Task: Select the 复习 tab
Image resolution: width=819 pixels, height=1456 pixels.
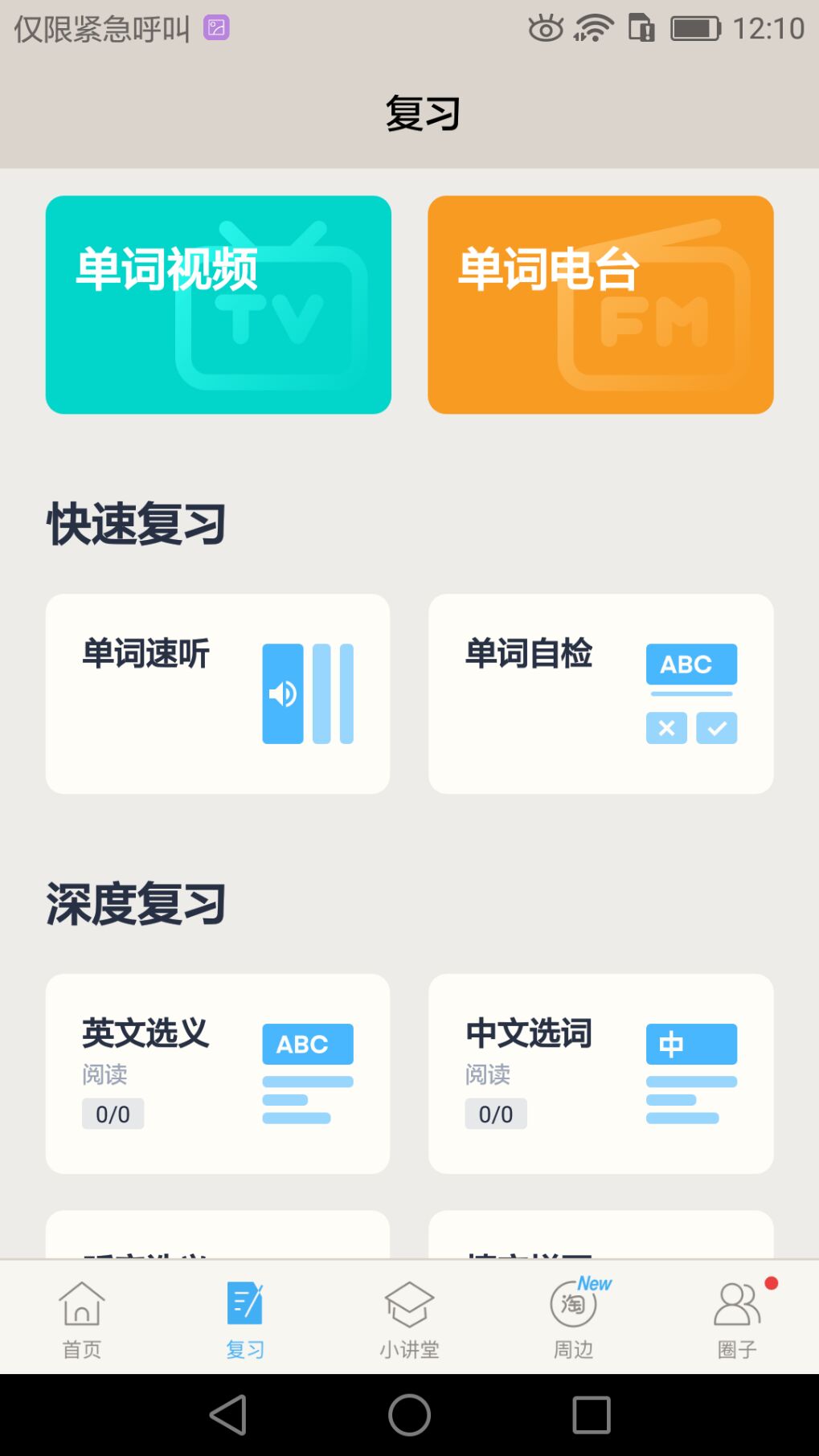Action: click(245, 1318)
